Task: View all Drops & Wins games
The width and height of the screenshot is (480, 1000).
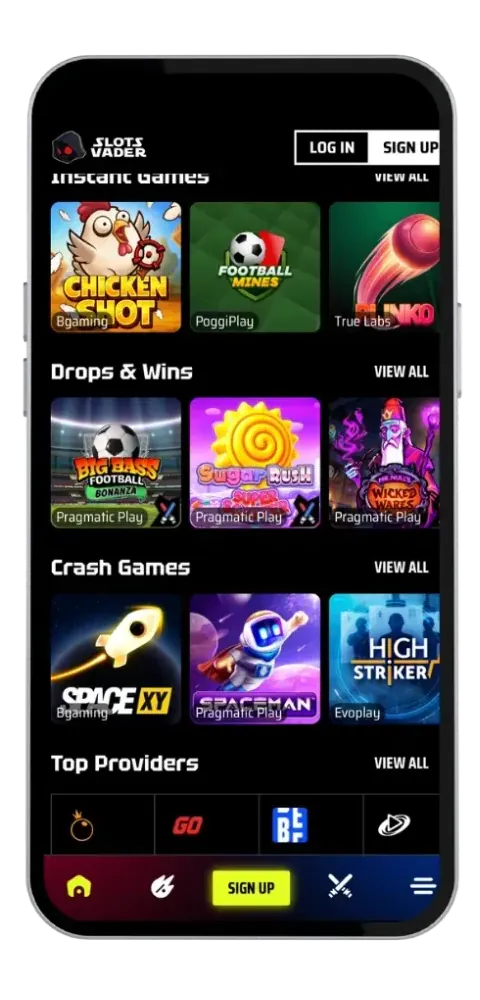Action: 401,372
